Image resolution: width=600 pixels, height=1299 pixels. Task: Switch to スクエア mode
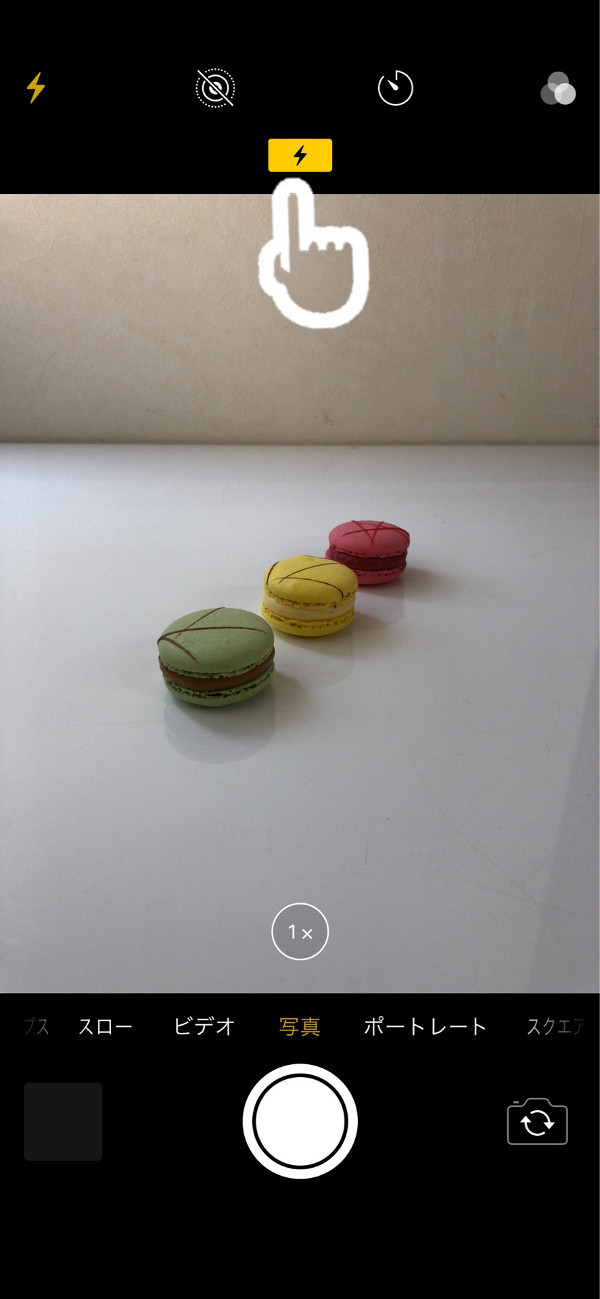[556, 1026]
